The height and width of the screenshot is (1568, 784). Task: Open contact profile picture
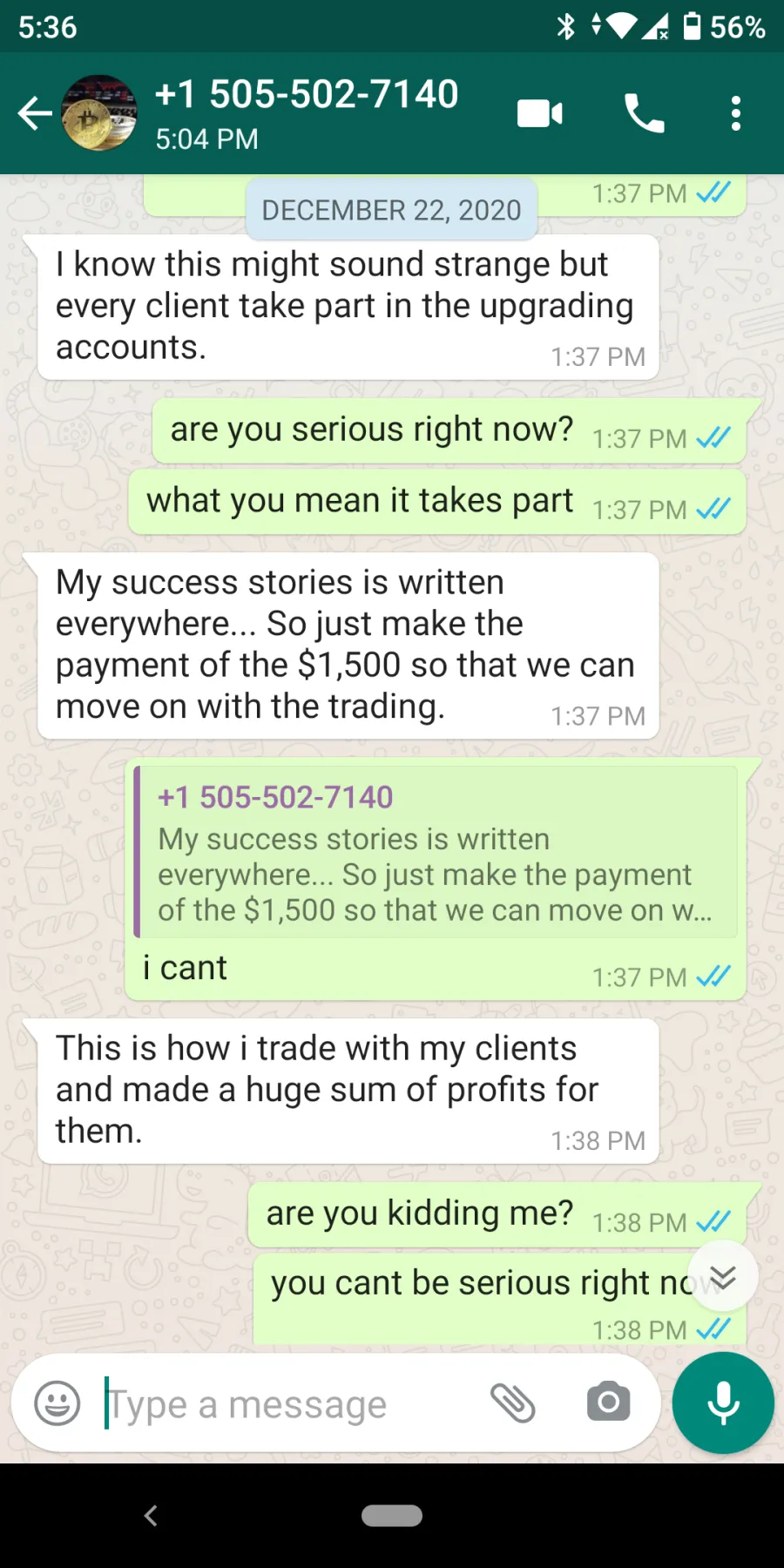pos(99,113)
